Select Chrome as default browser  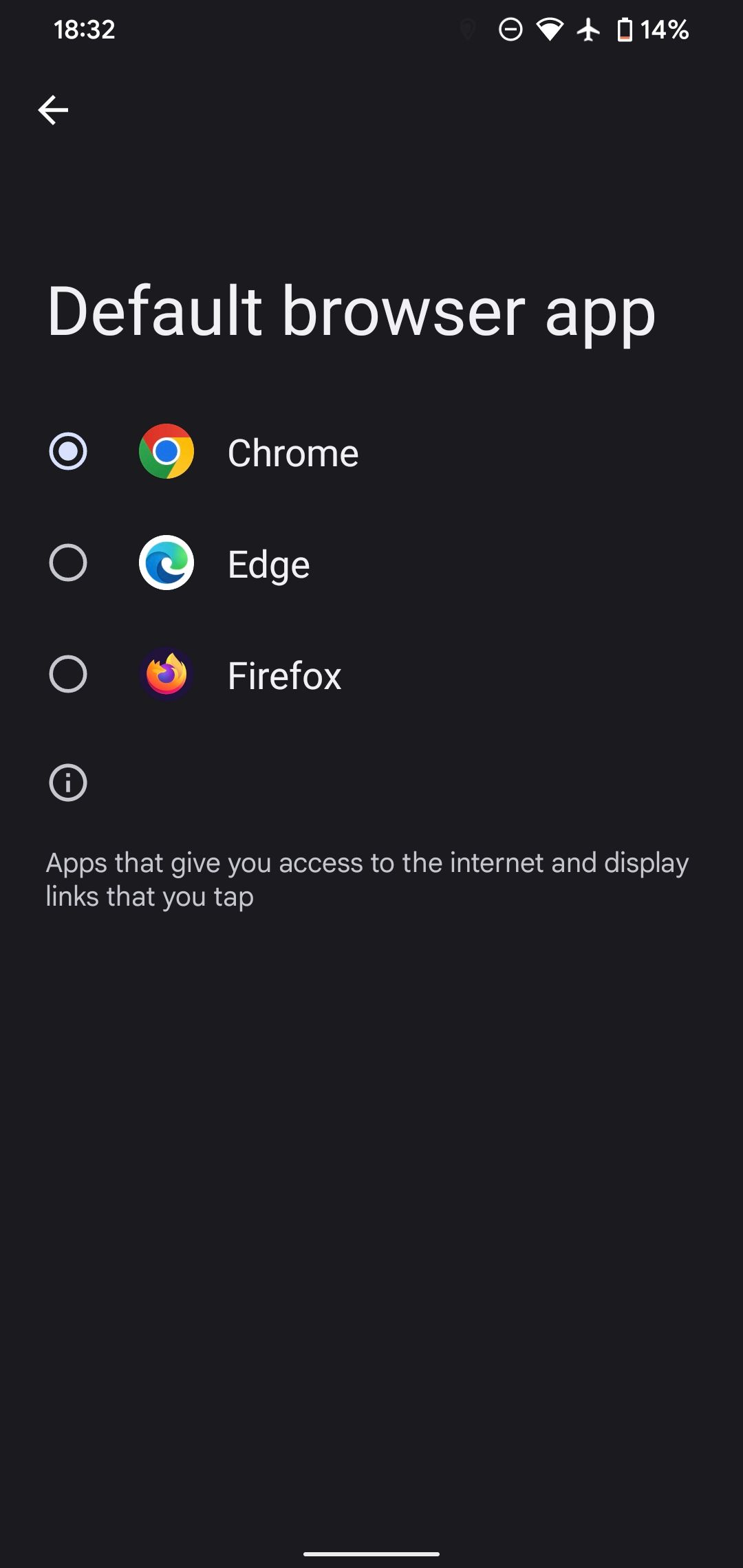click(67, 451)
